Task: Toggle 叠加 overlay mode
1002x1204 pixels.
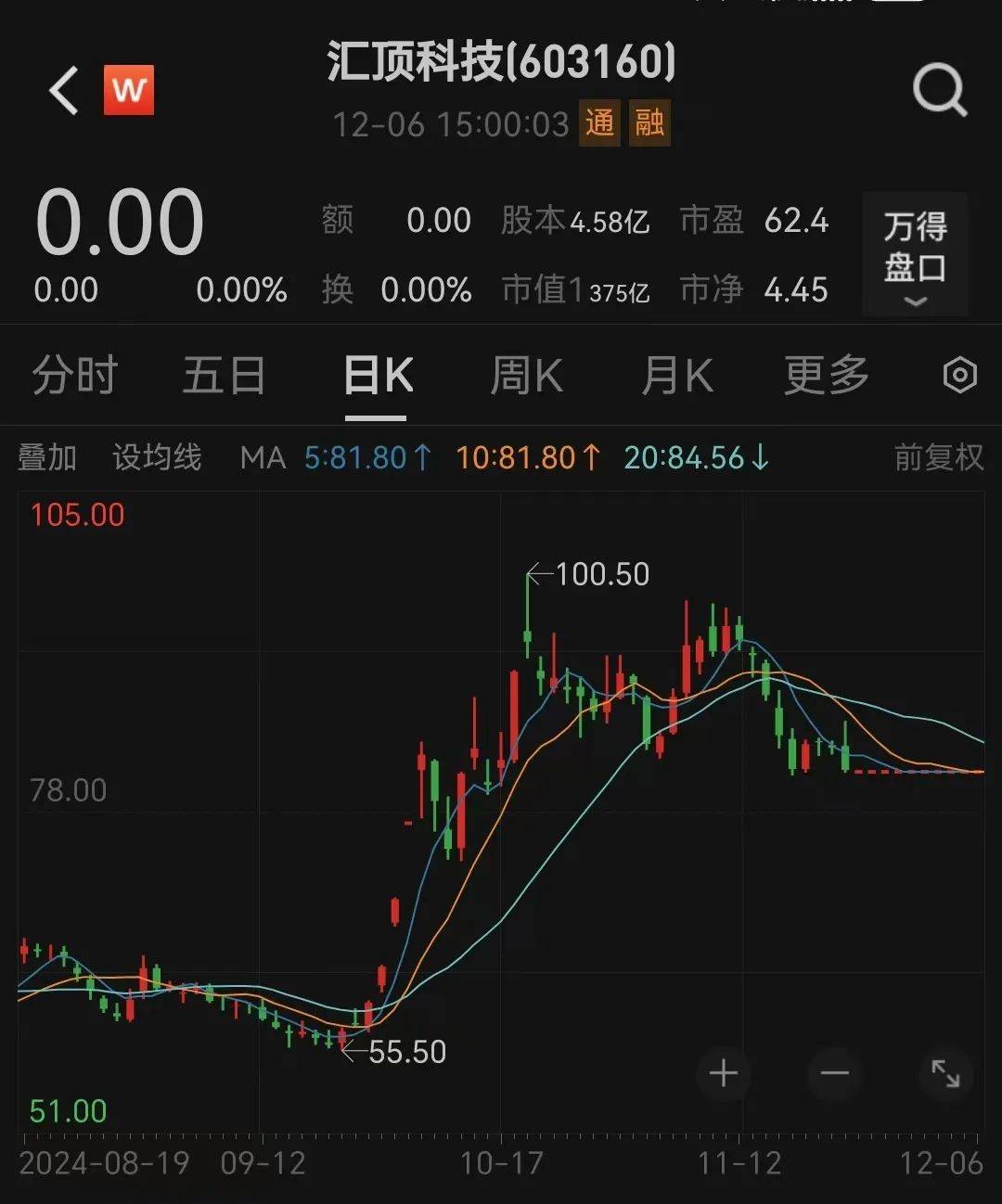Action: [x=47, y=456]
